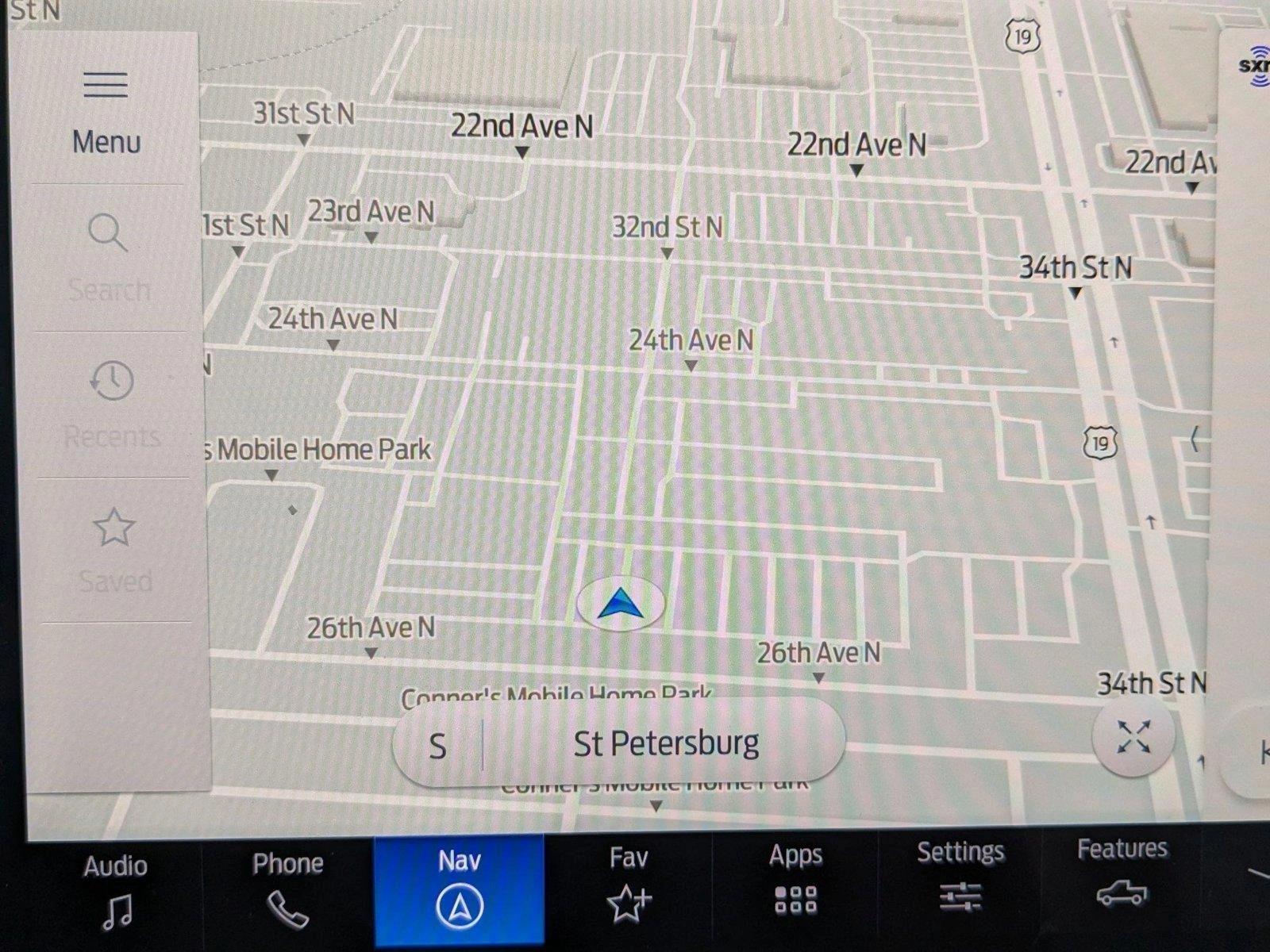Tap the current location arrow
Screen dimensions: 1270x952
coord(621,605)
